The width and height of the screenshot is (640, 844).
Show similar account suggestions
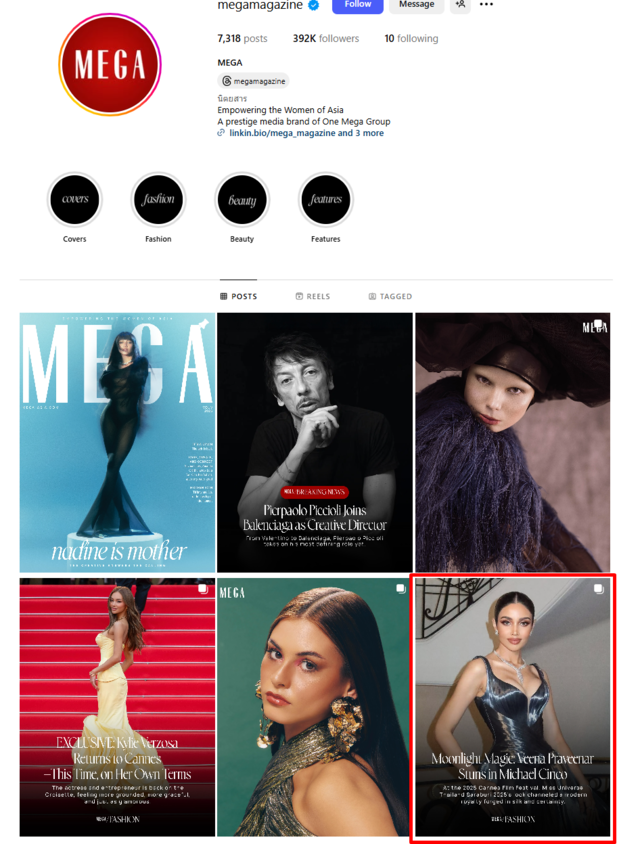click(460, 5)
